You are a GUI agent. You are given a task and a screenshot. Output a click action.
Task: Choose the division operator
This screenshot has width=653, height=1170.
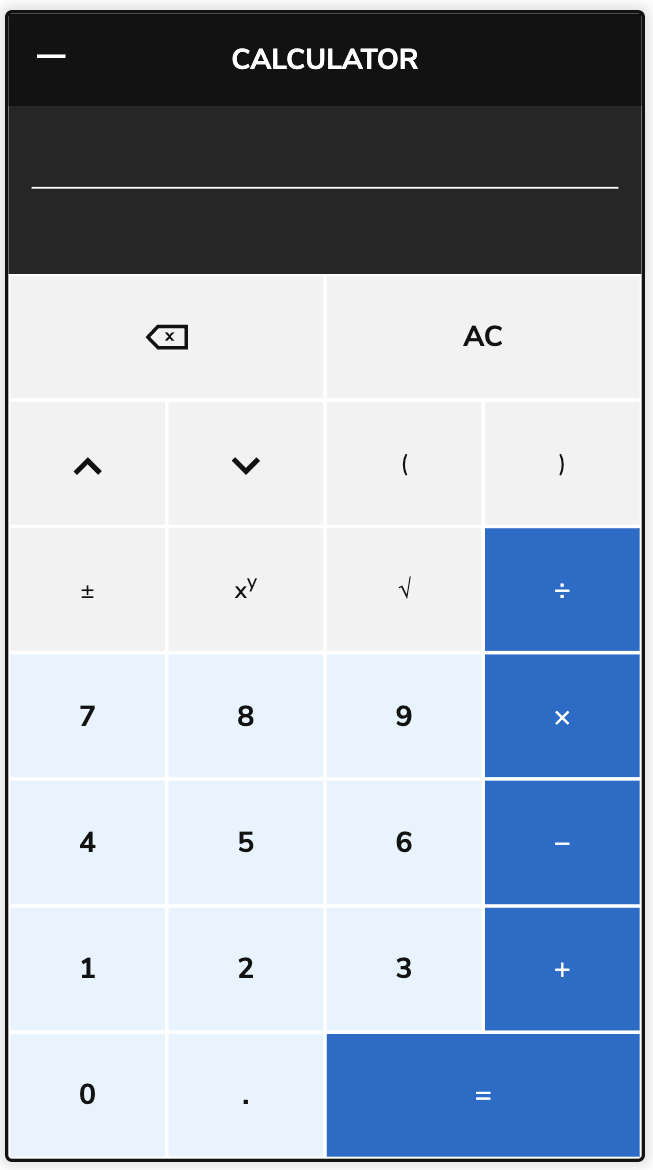coord(562,591)
